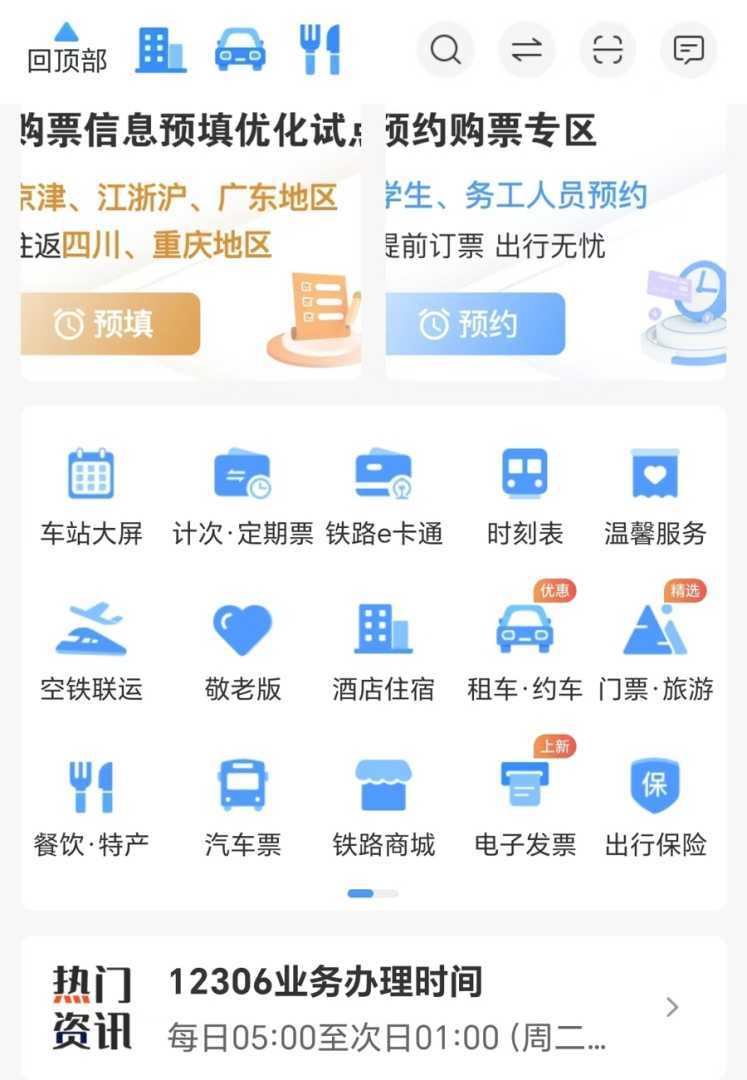Viewport: 747px width, 1080px height.
Task: Tap the blue 预约 button
Action: point(475,324)
